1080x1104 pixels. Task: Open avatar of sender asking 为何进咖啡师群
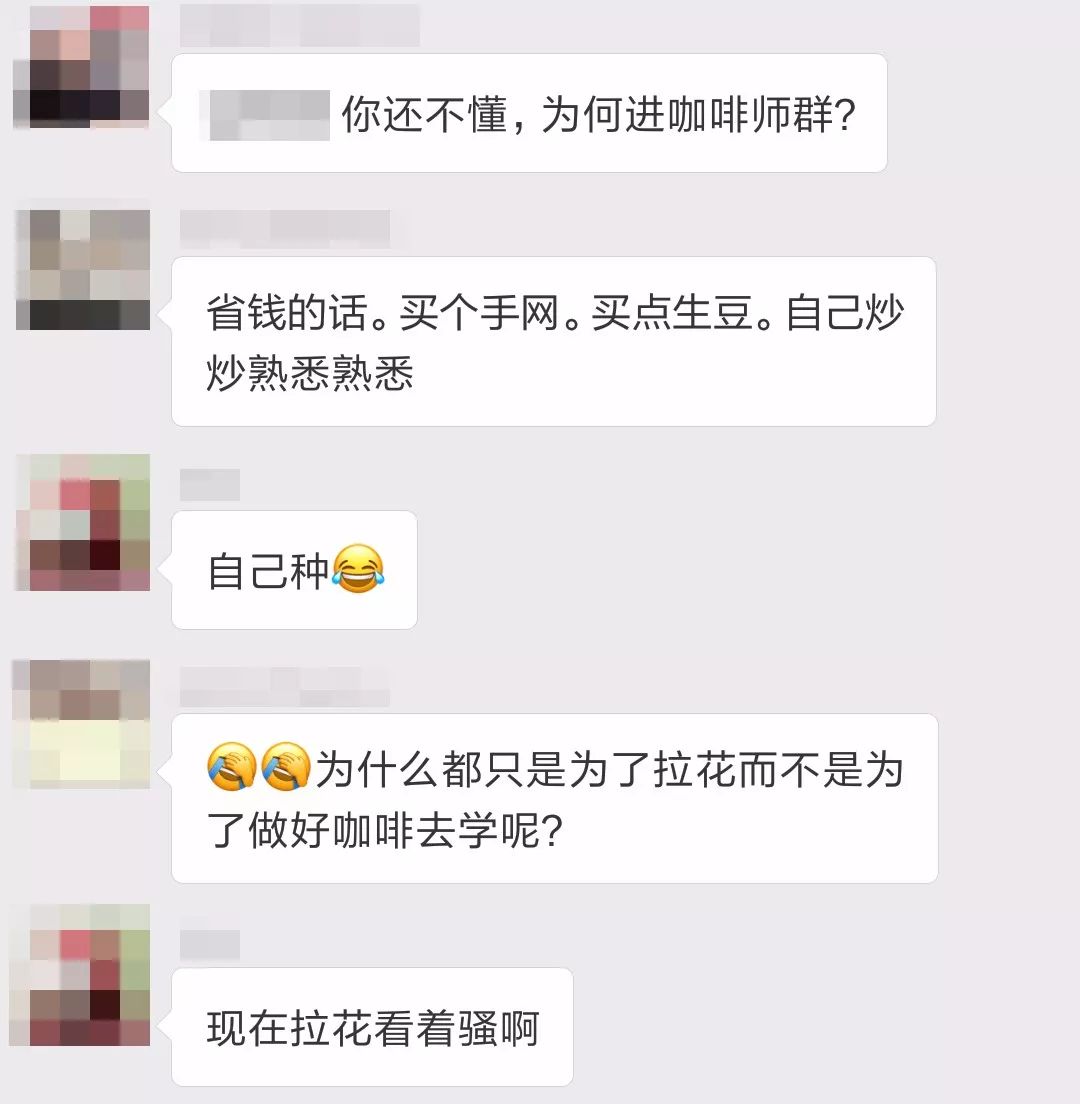point(82,66)
